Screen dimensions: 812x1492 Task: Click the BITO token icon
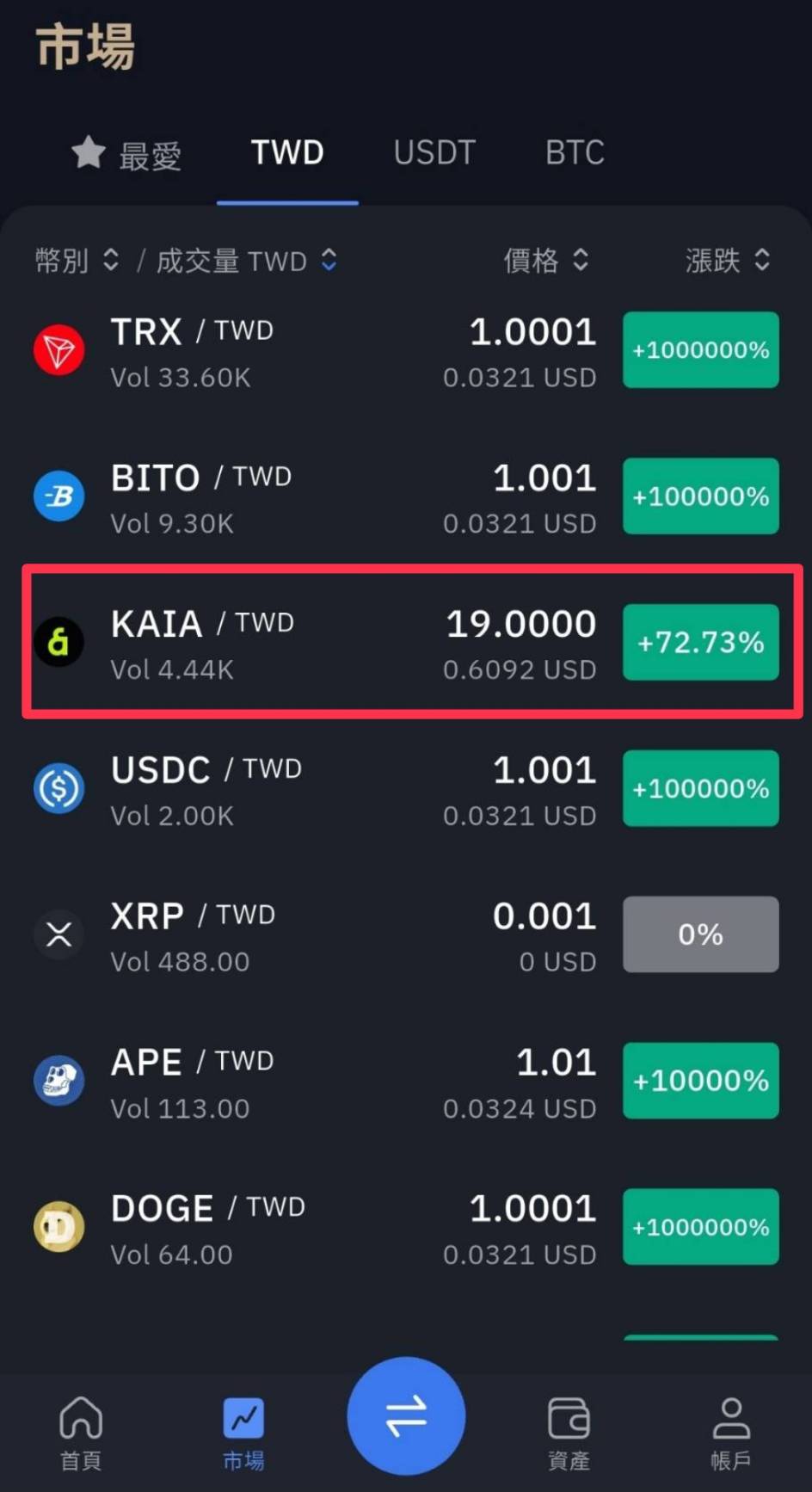(x=58, y=496)
